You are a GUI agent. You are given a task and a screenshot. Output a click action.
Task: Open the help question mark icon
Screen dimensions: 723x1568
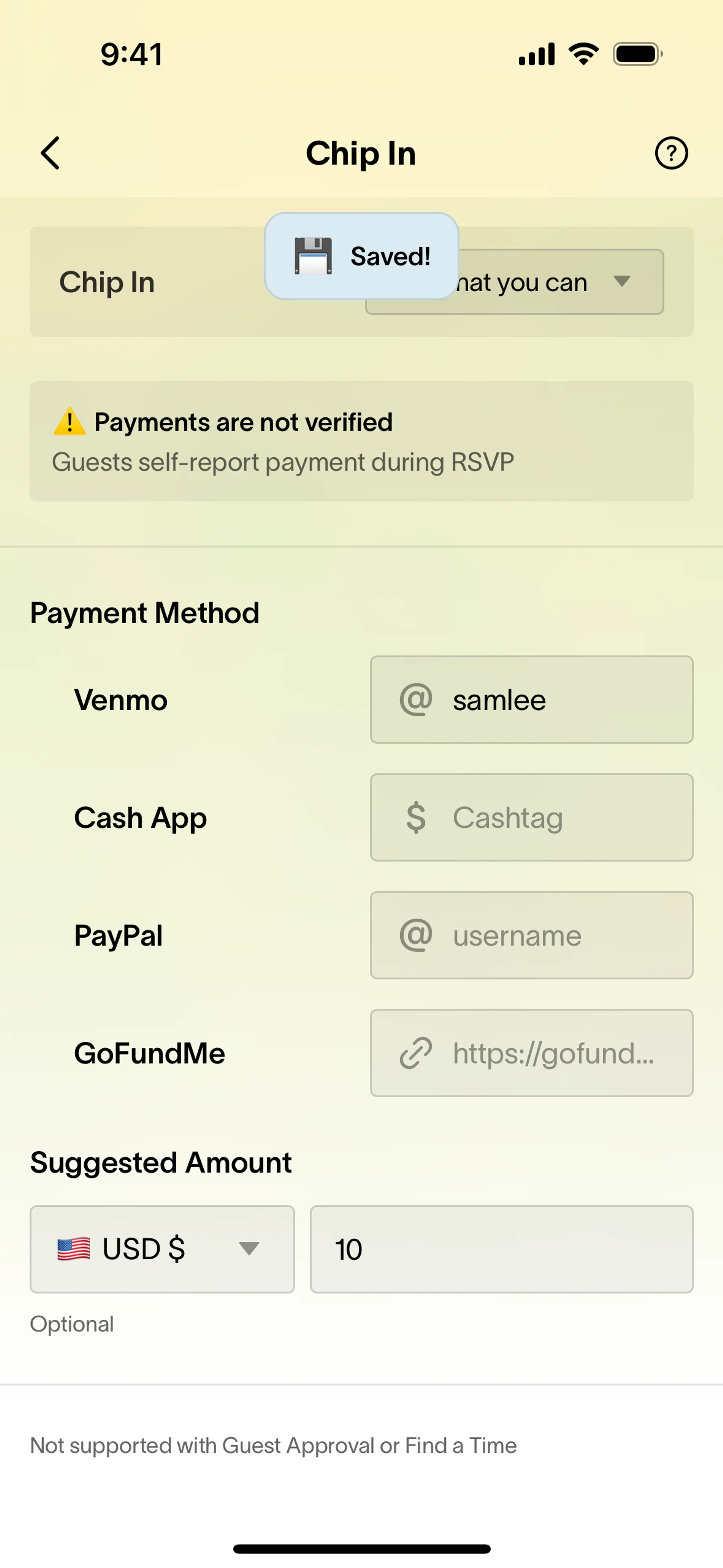(x=671, y=153)
